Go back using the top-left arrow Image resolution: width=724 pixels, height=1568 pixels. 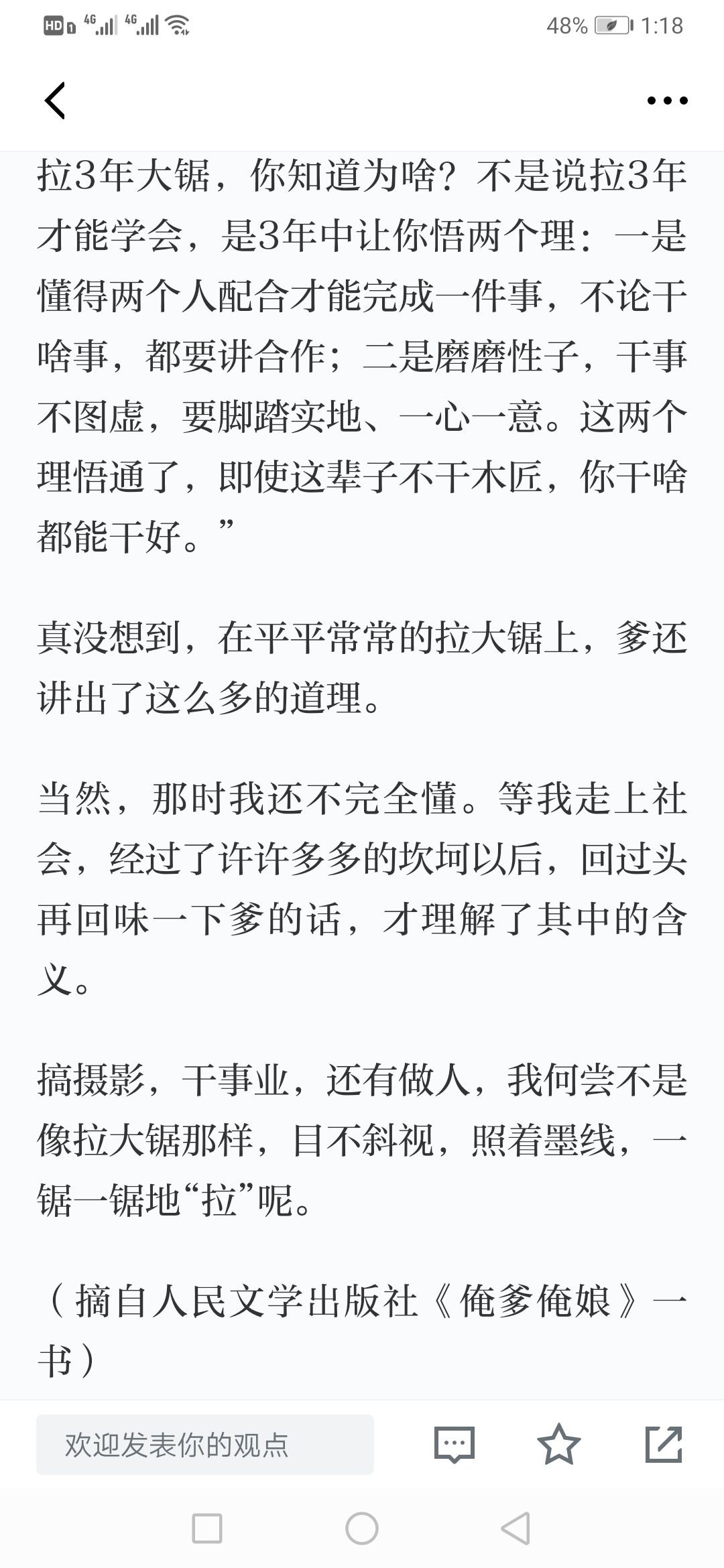pos(55,101)
